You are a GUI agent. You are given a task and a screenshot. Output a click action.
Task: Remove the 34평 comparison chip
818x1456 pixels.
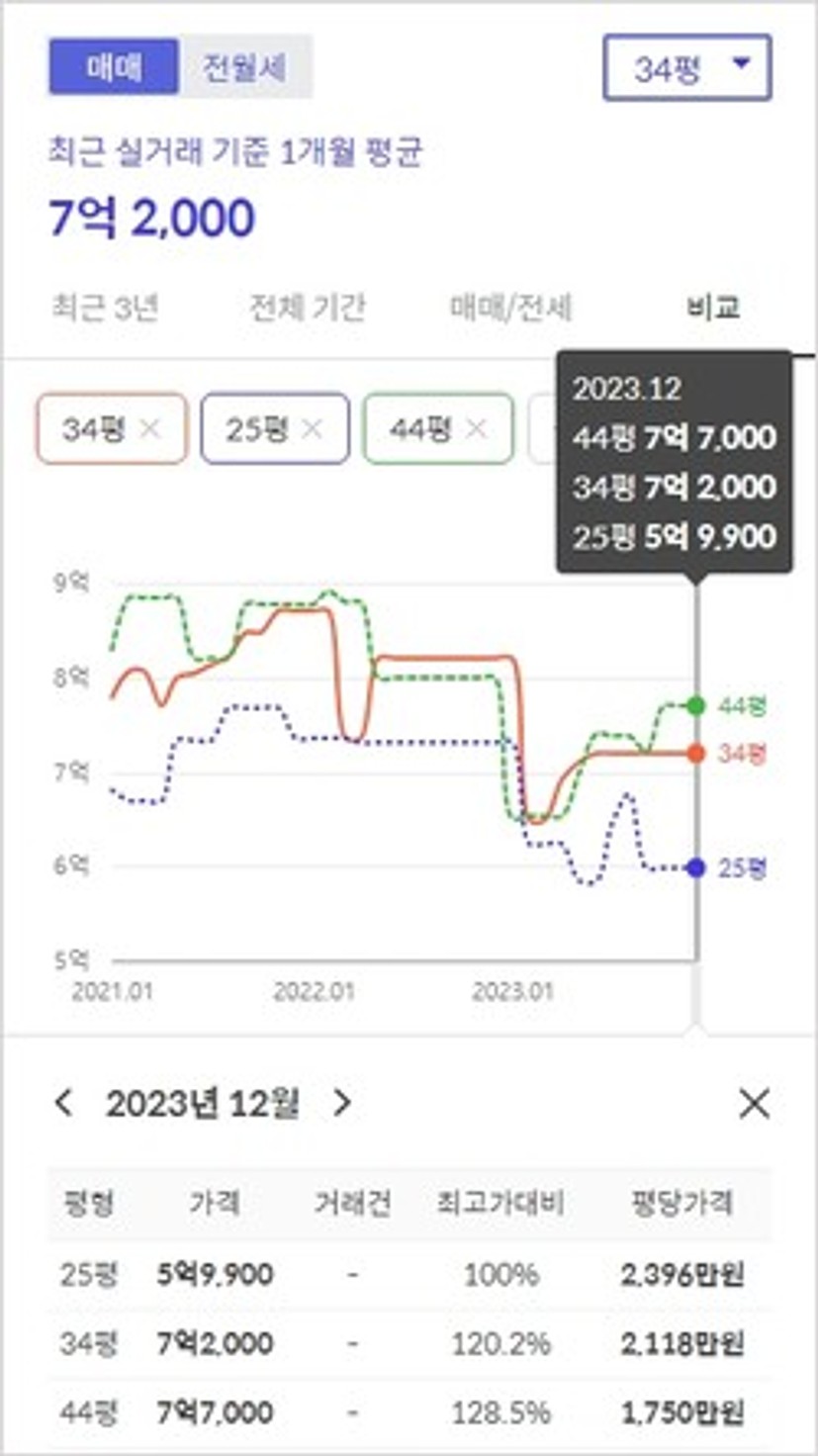(149, 428)
